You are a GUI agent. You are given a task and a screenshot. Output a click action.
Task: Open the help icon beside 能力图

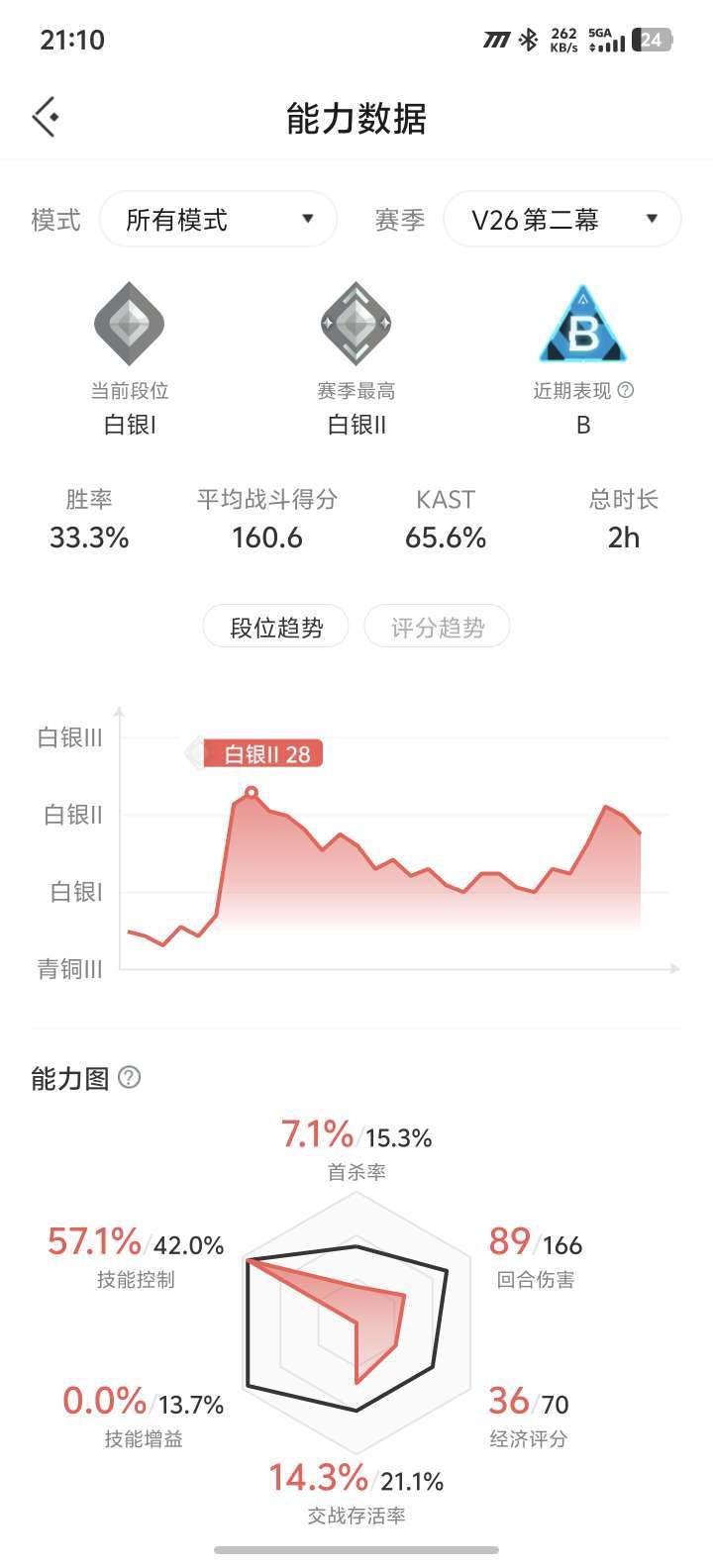point(129,1077)
